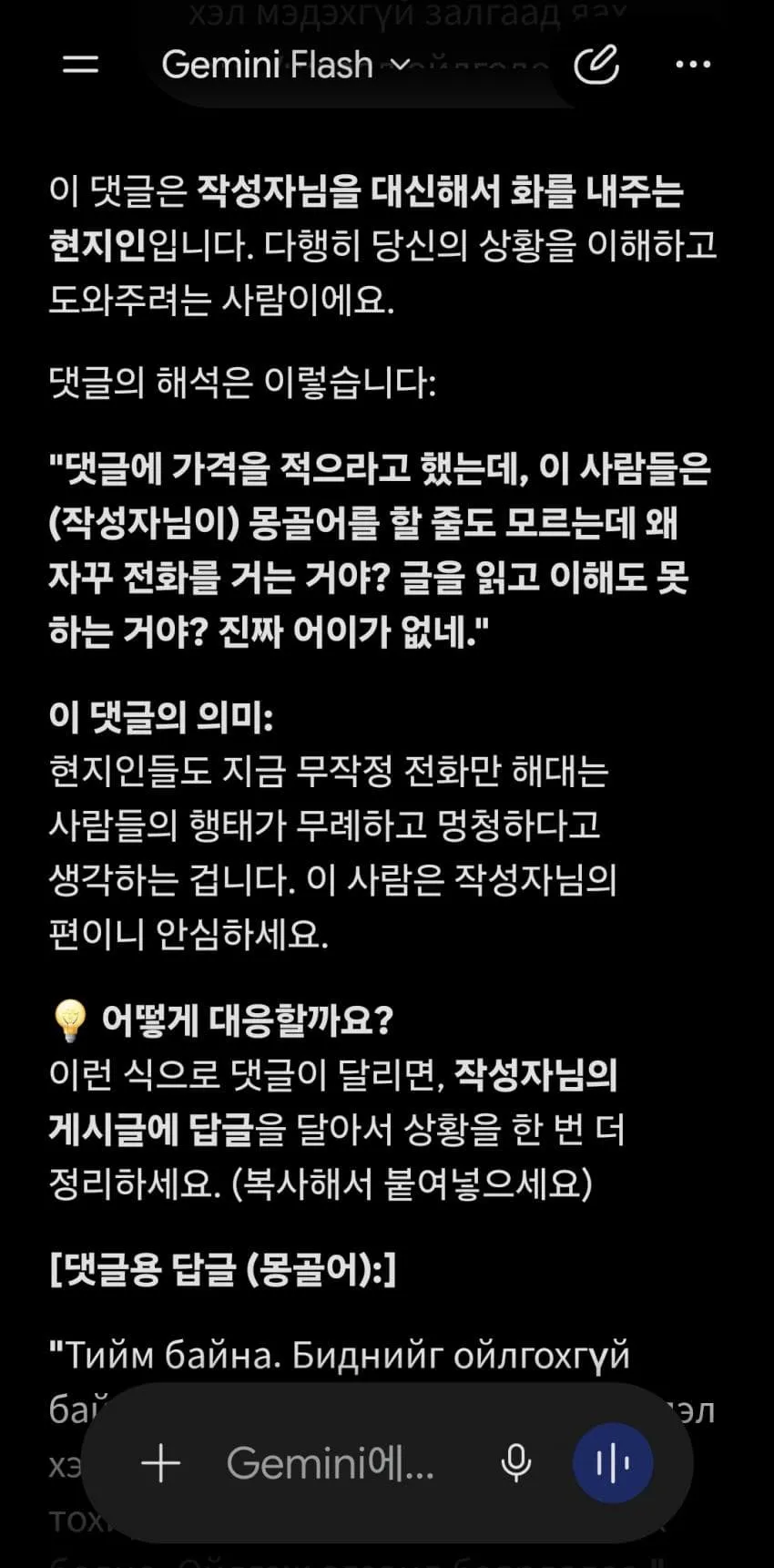Start a new chat with the compose icon
The width and height of the screenshot is (774, 1568).
click(597, 64)
